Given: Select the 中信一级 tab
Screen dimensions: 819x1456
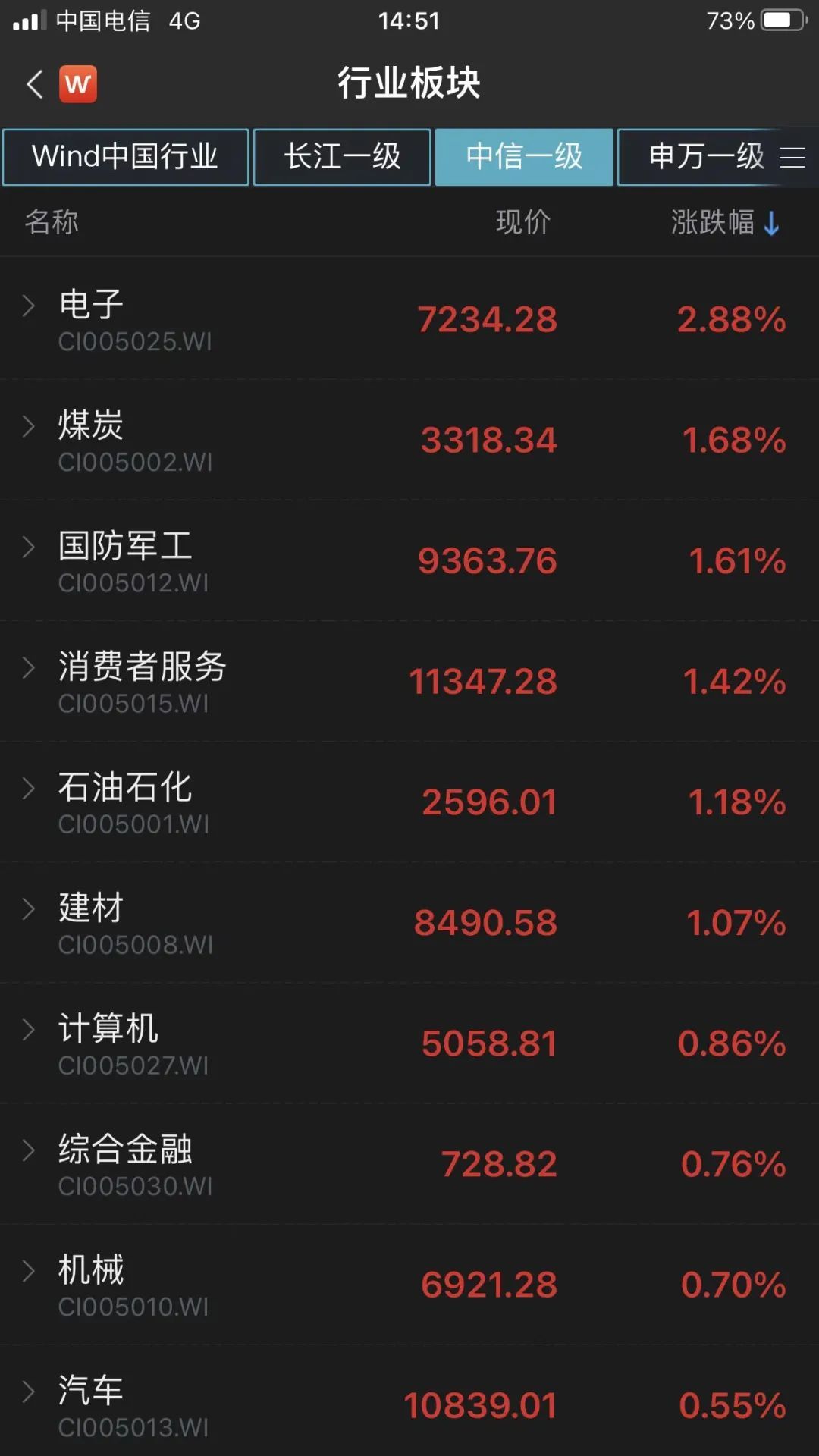Looking at the screenshot, I should pyautogui.click(x=524, y=157).
